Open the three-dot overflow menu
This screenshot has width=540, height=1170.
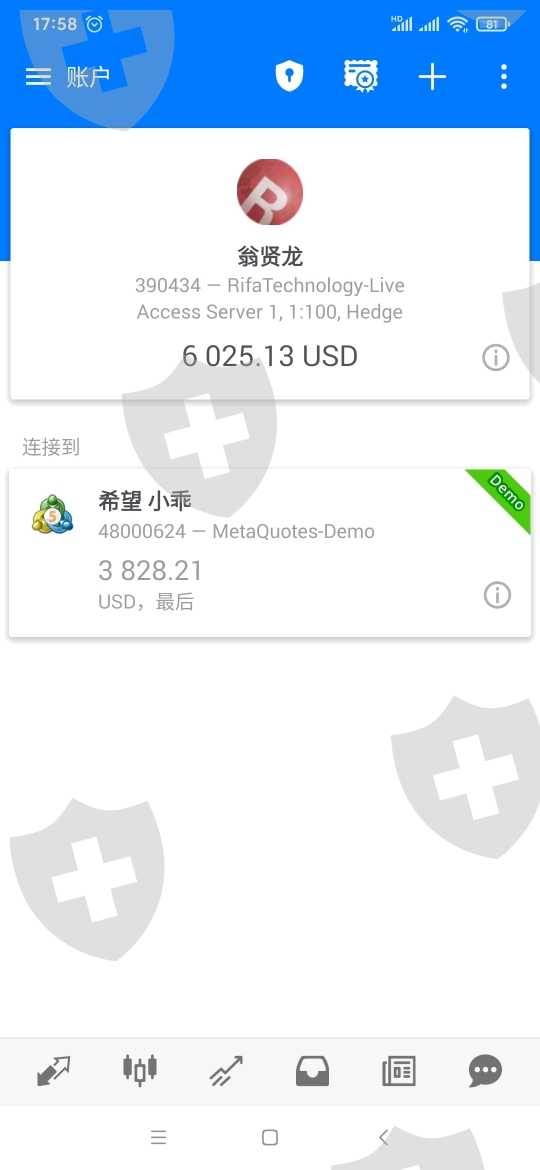pyautogui.click(x=503, y=77)
